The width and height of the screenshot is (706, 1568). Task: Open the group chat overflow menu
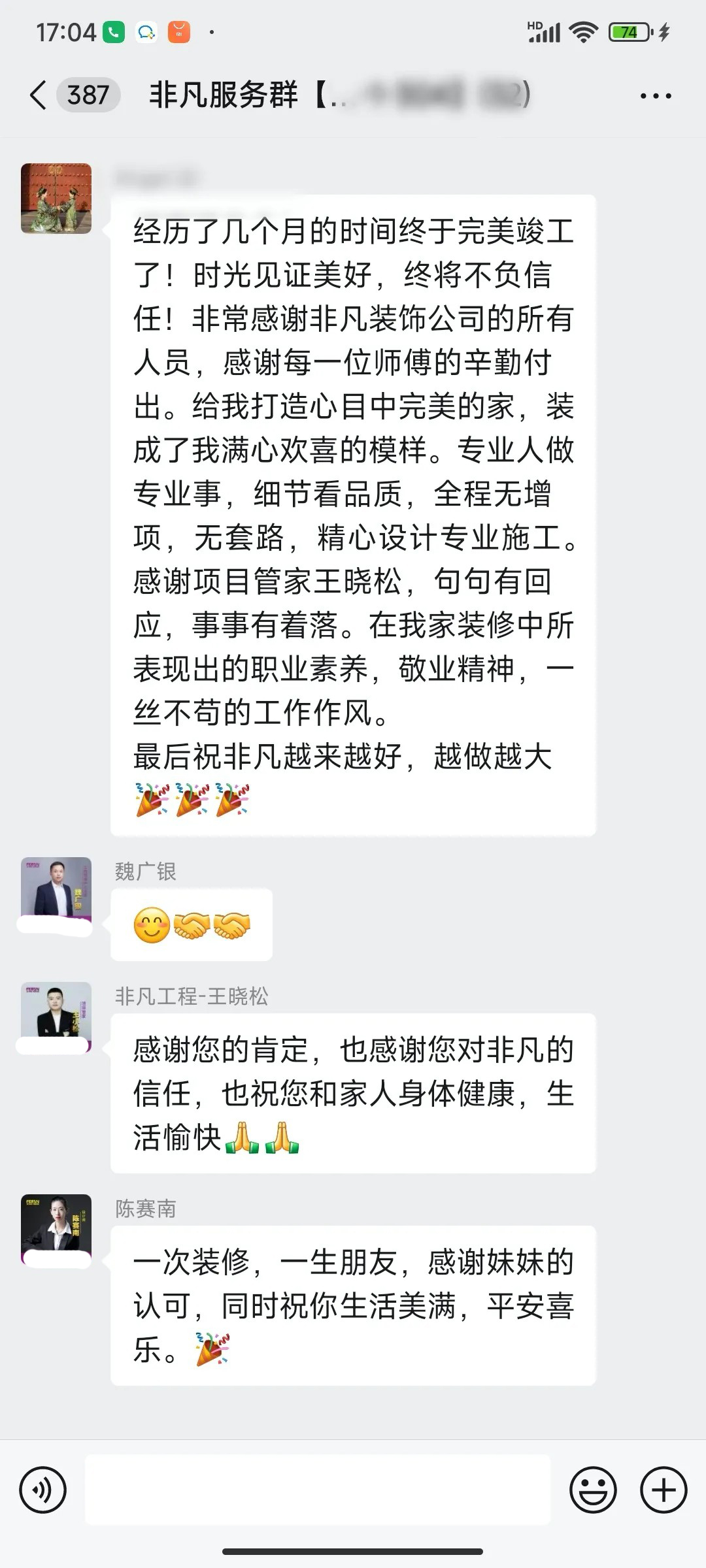[655, 96]
